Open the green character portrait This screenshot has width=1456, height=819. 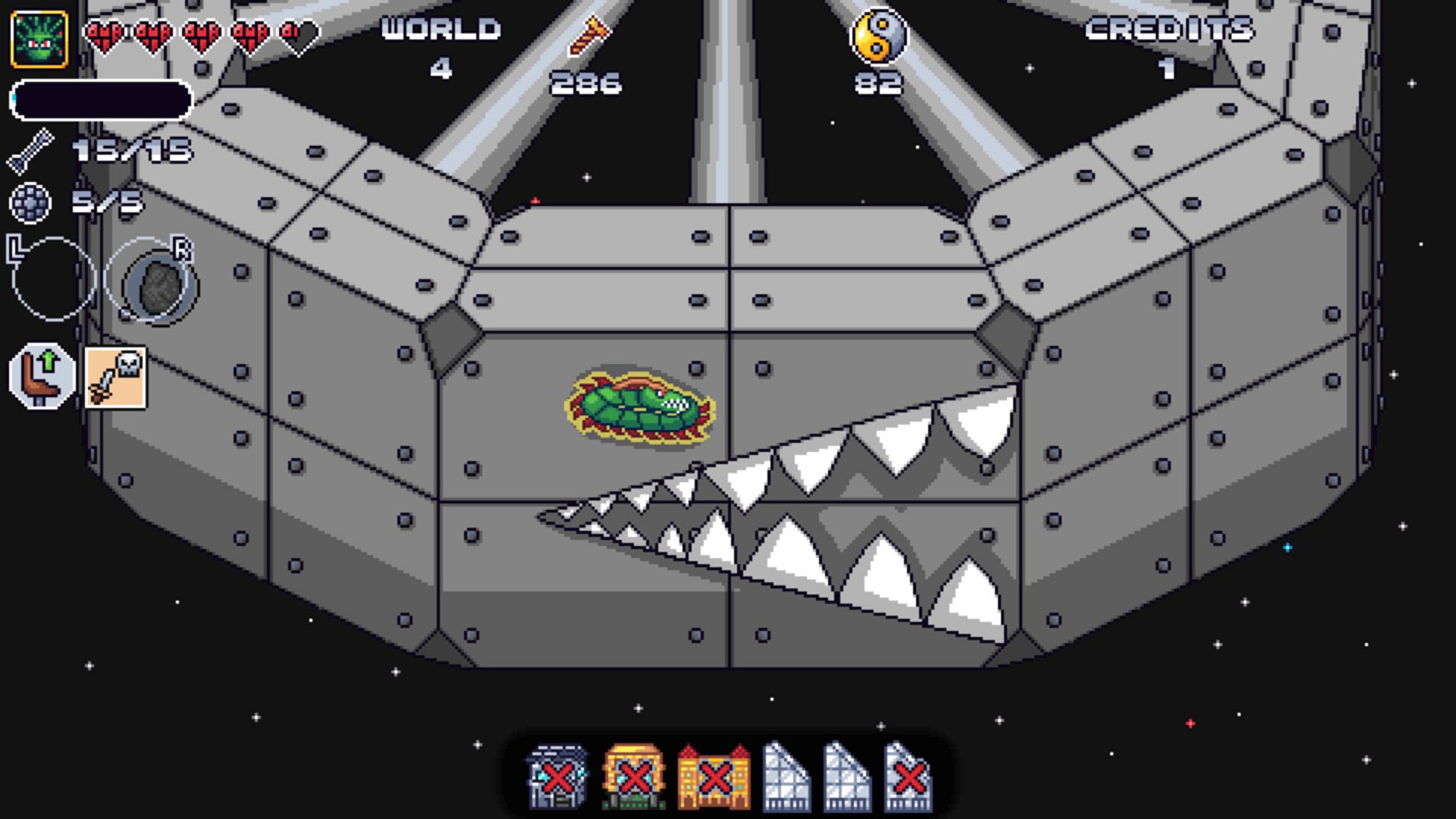click(39, 39)
